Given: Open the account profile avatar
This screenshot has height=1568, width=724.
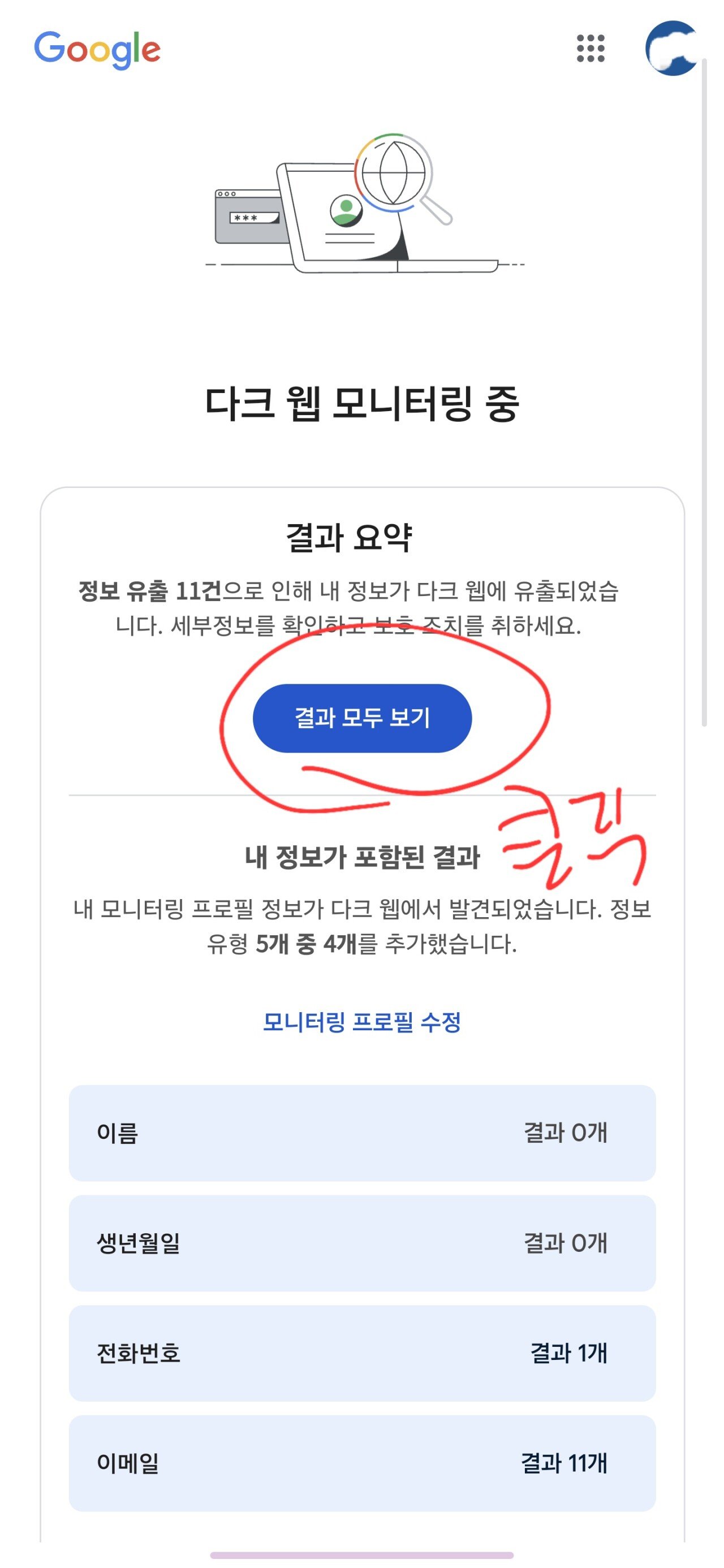Looking at the screenshot, I should point(671,48).
